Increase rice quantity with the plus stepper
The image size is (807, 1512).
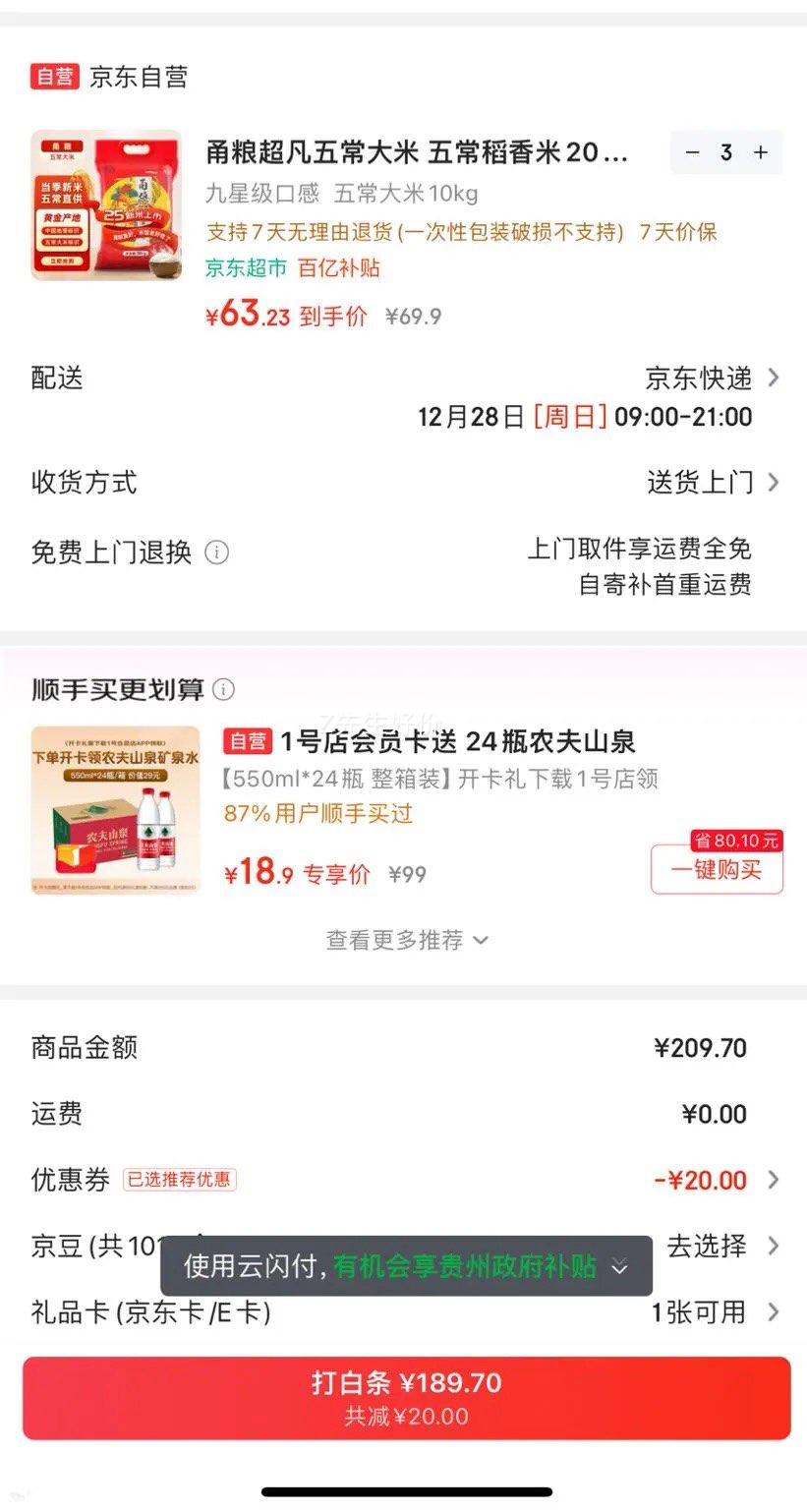758,153
